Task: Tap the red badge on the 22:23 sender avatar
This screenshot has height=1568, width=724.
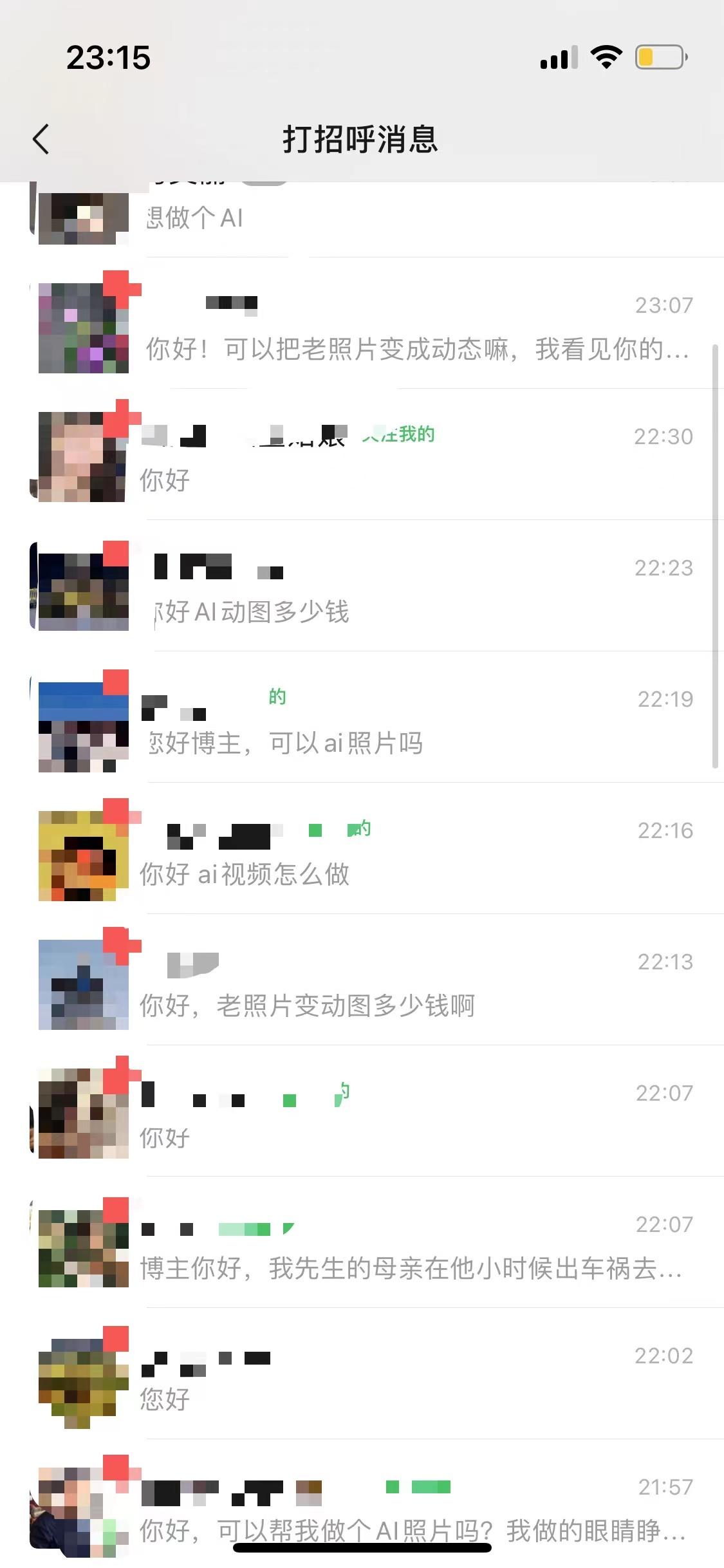Action: click(x=118, y=552)
